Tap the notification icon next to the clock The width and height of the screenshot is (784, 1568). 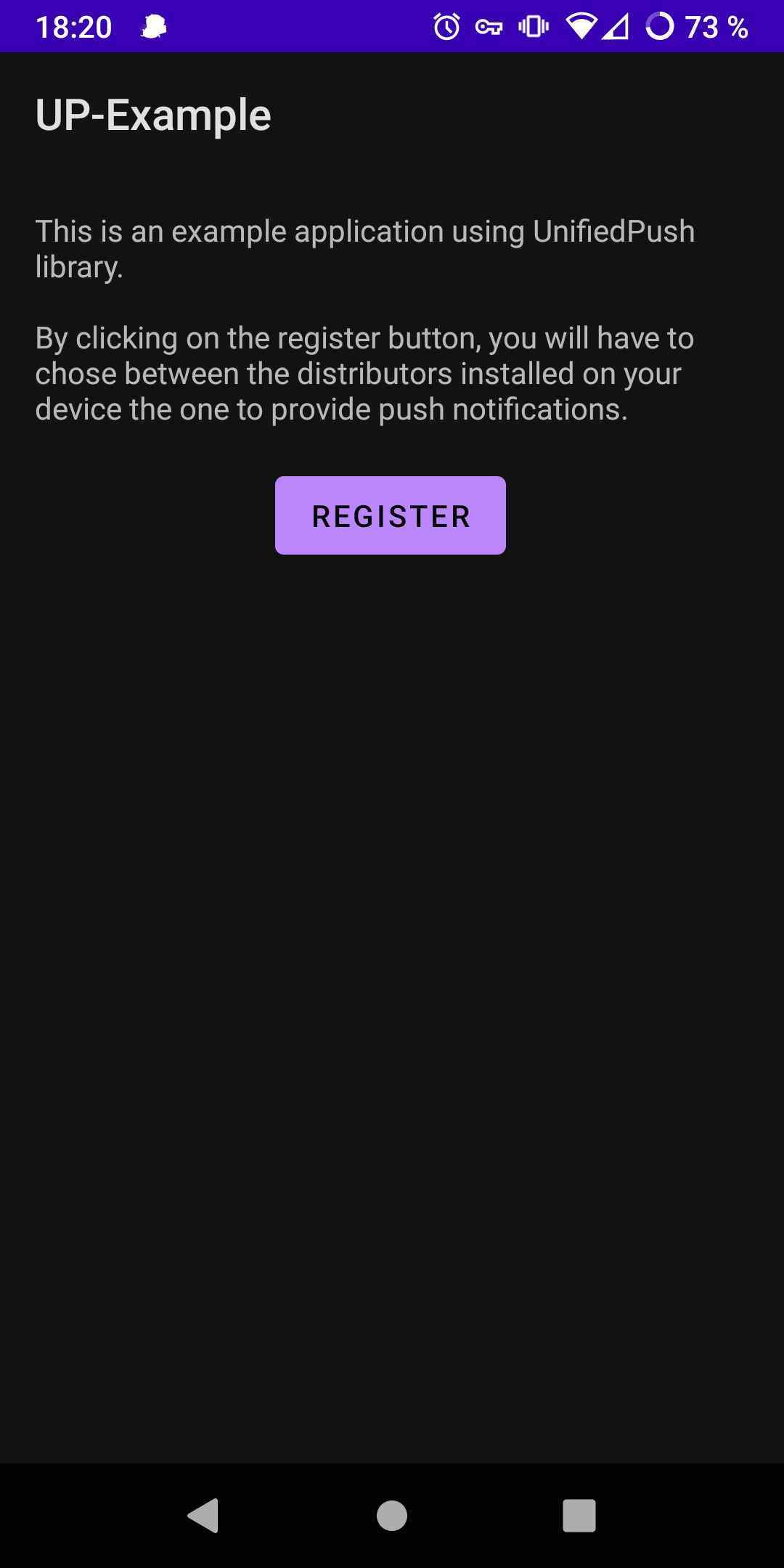pyautogui.click(x=152, y=28)
